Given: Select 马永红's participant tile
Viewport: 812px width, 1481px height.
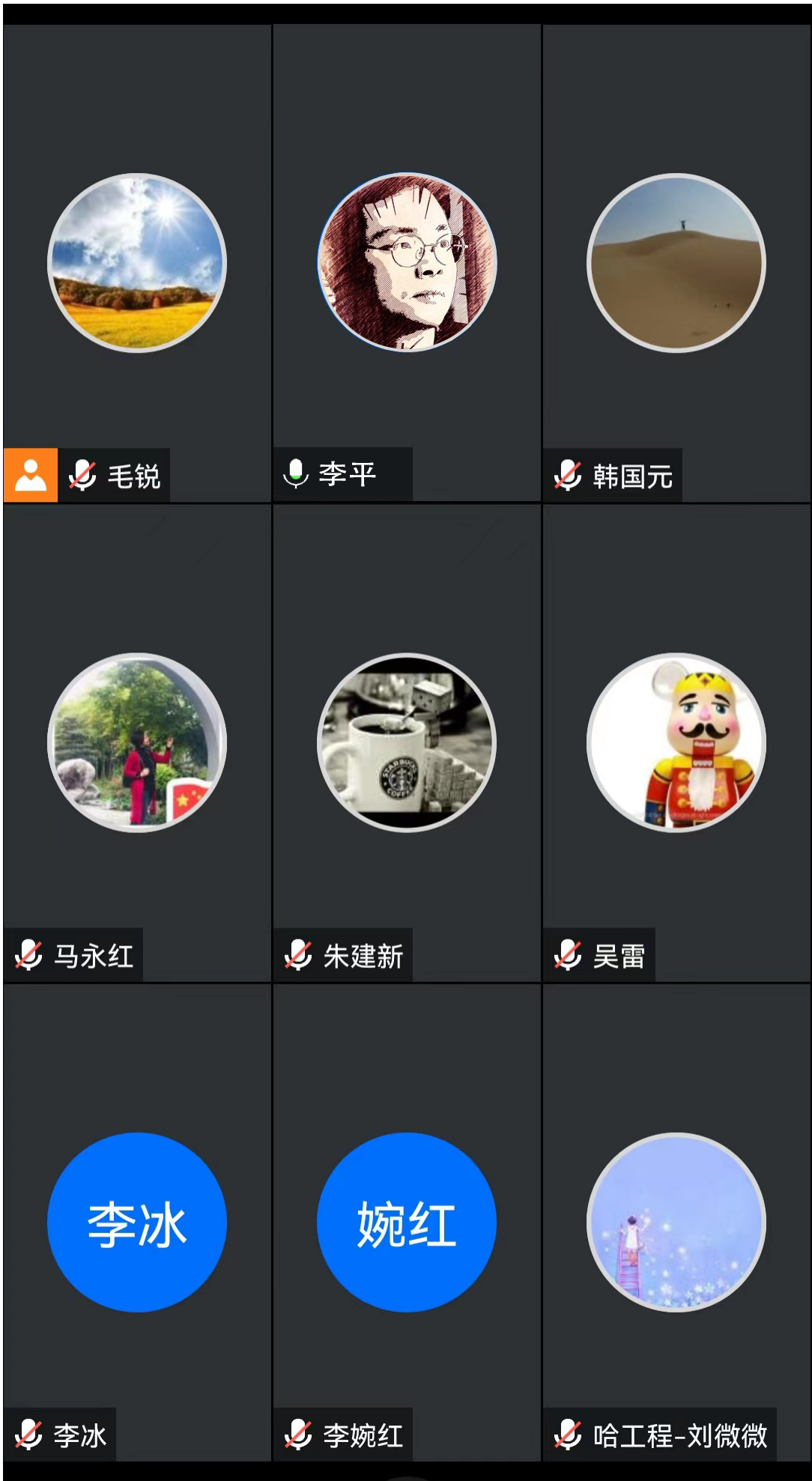Looking at the screenshot, I should (x=137, y=742).
